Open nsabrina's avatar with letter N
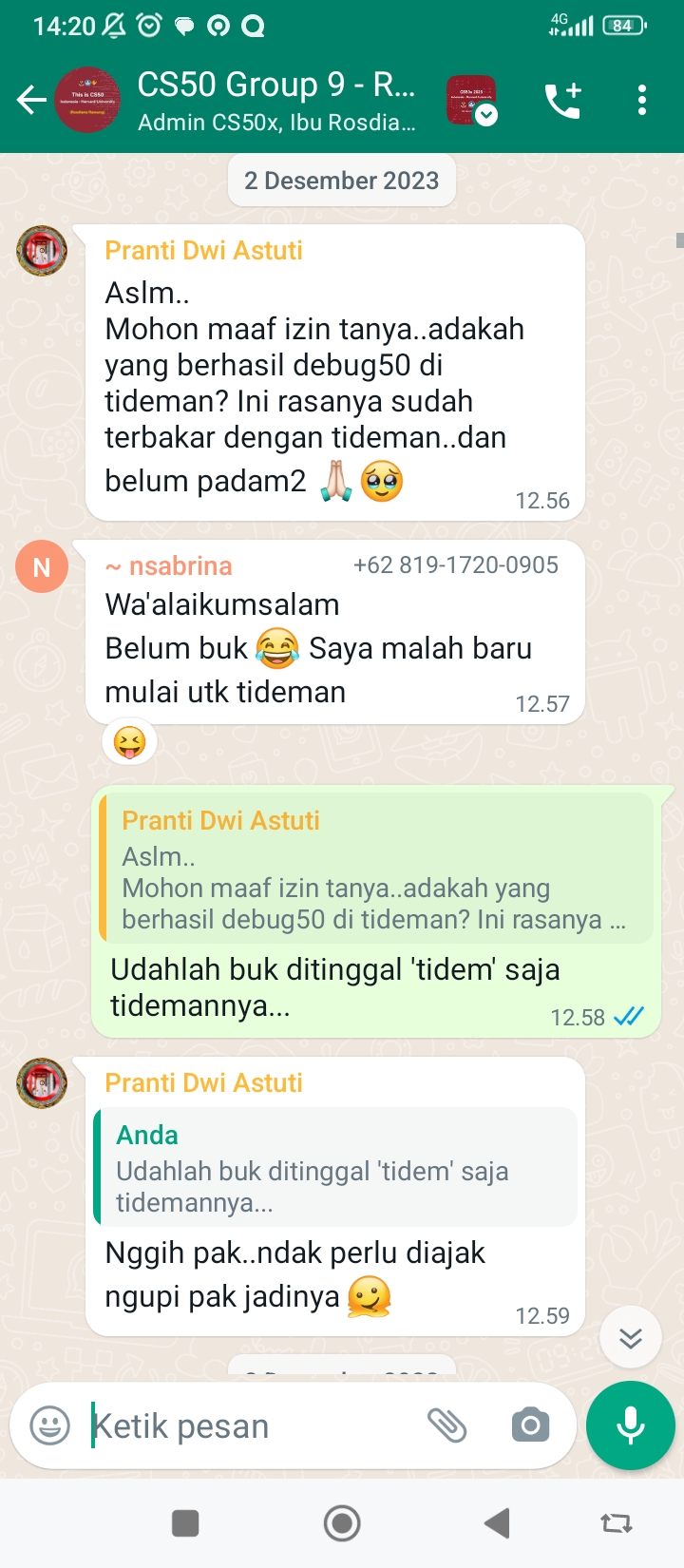684x1568 pixels. click(42, 567)
